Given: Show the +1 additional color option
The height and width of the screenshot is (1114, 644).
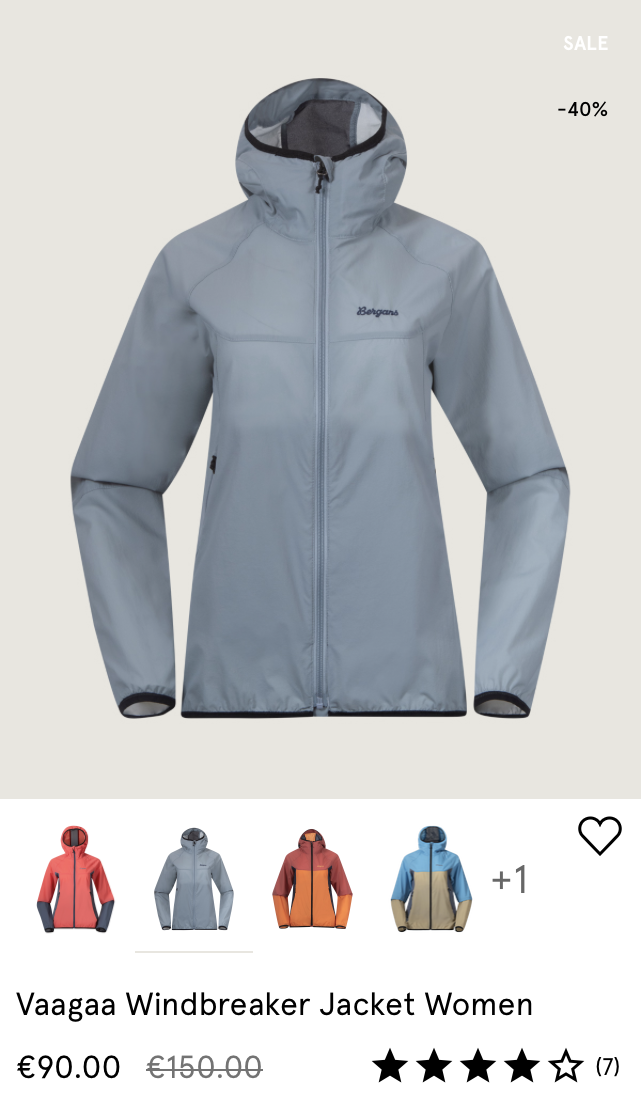Looking at the screenshot, I should pyautogui.click(x=510, y=880).
